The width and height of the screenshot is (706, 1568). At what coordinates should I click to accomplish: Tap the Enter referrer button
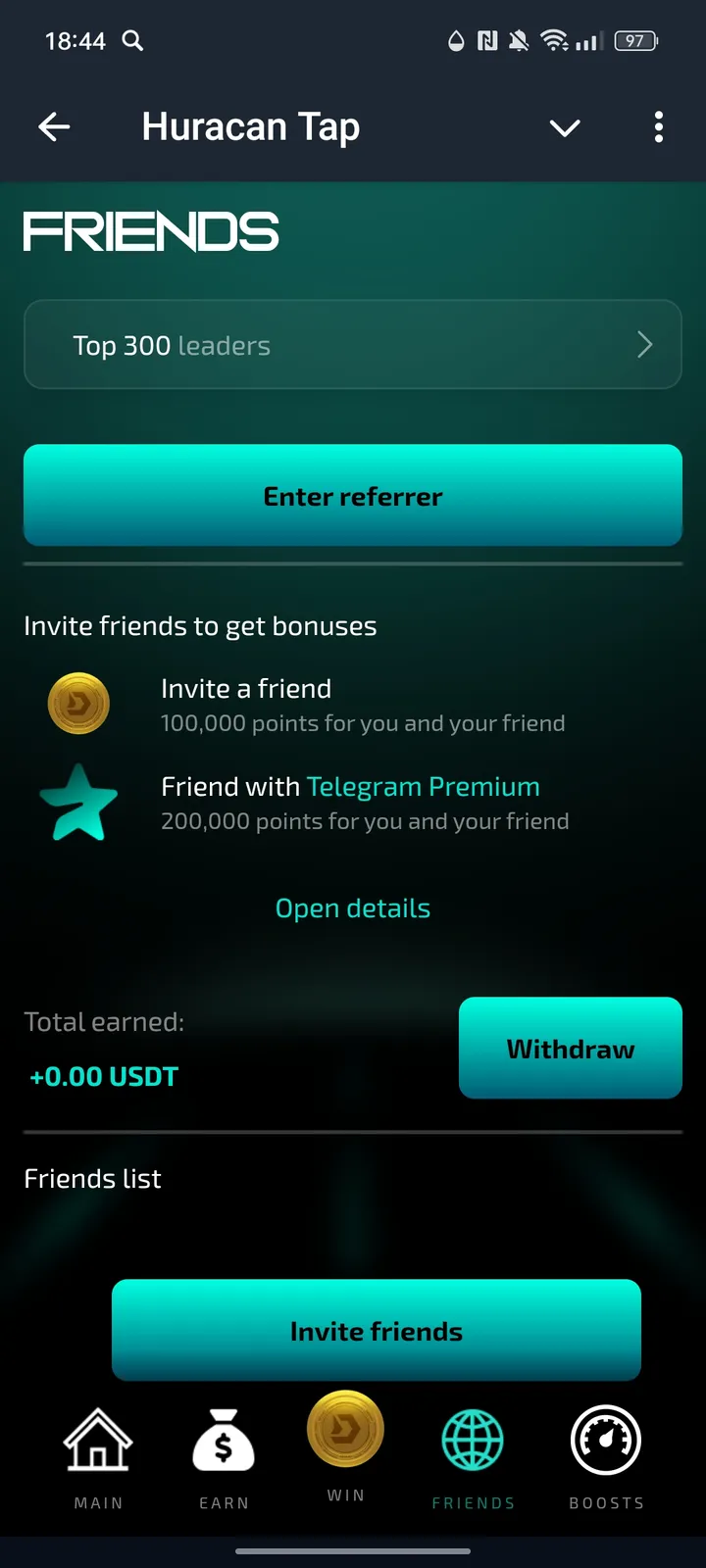(353, 496)
